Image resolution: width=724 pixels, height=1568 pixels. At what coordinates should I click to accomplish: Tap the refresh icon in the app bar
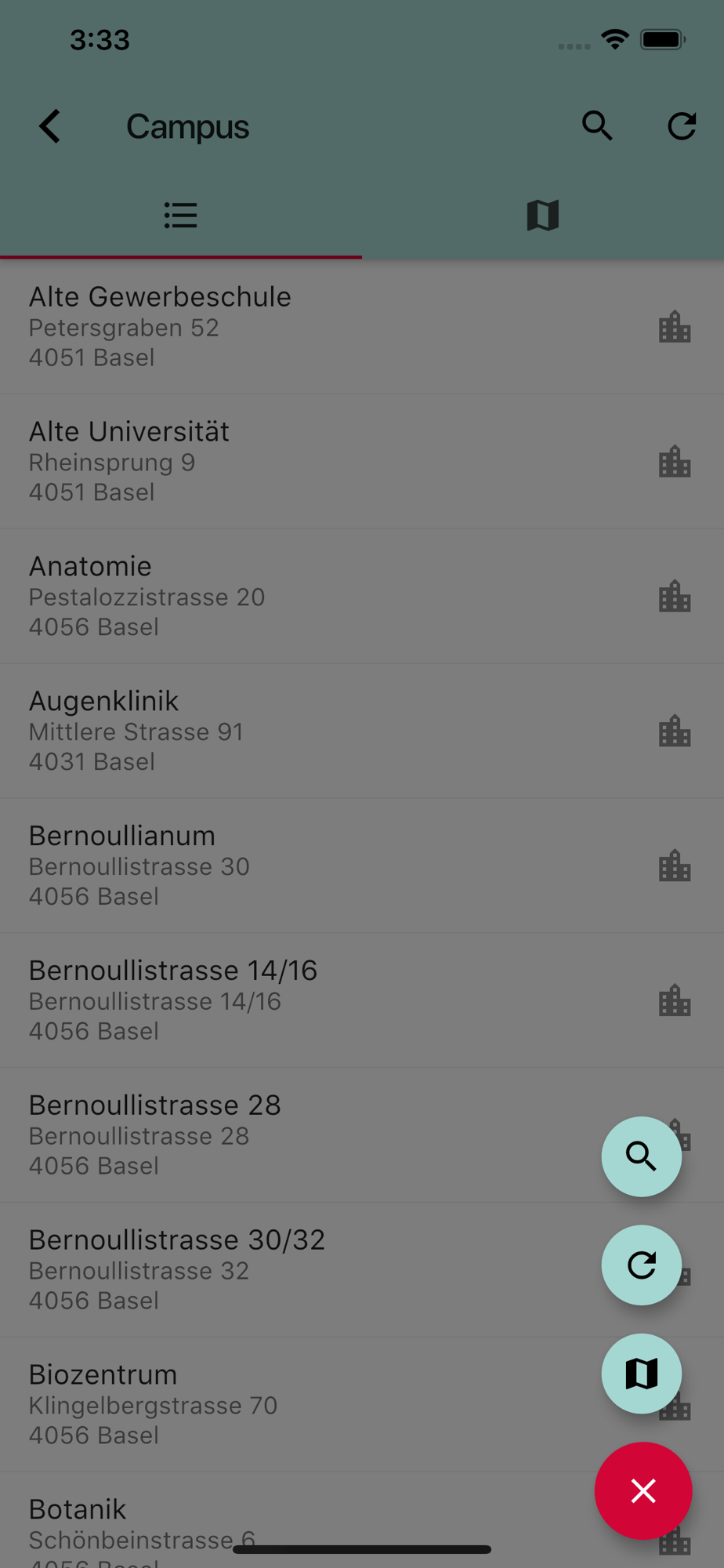[x=682, y=126]
